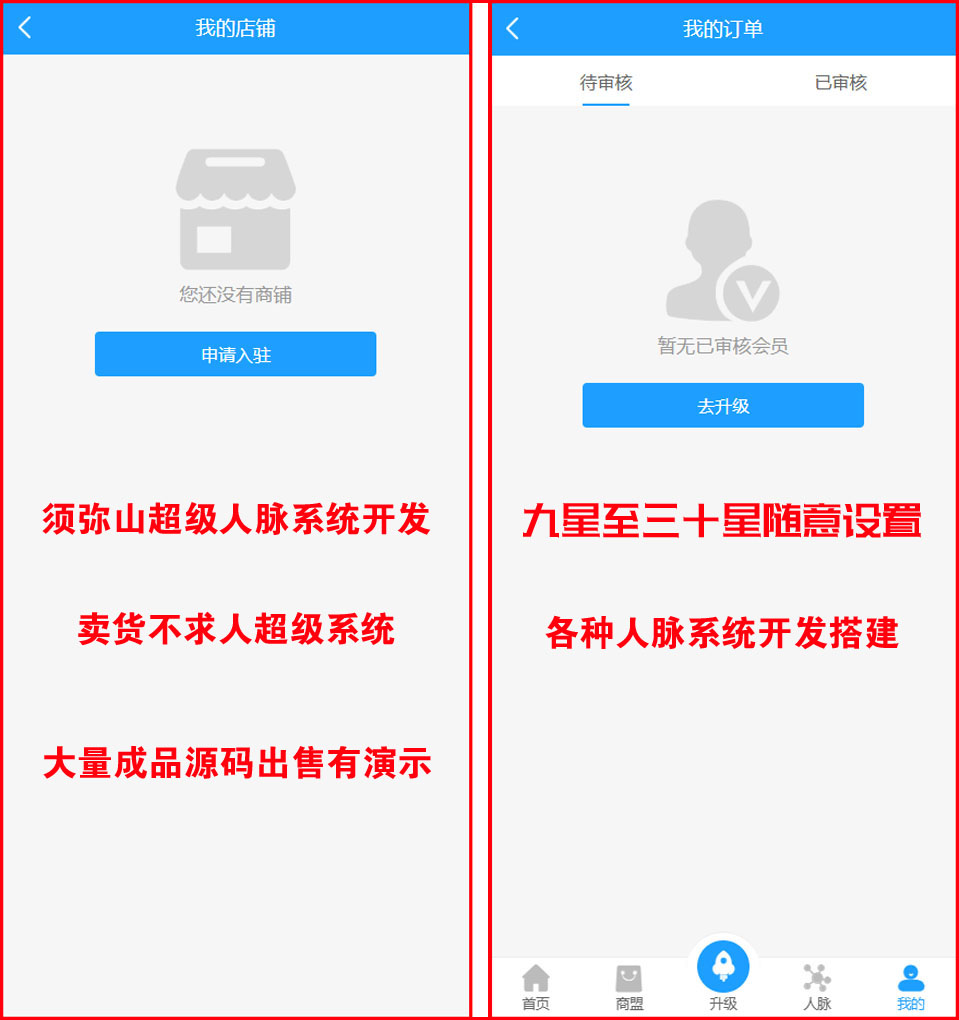Open the 我的 profile icon
959x1020 pixels.
[x=909, y=977]
